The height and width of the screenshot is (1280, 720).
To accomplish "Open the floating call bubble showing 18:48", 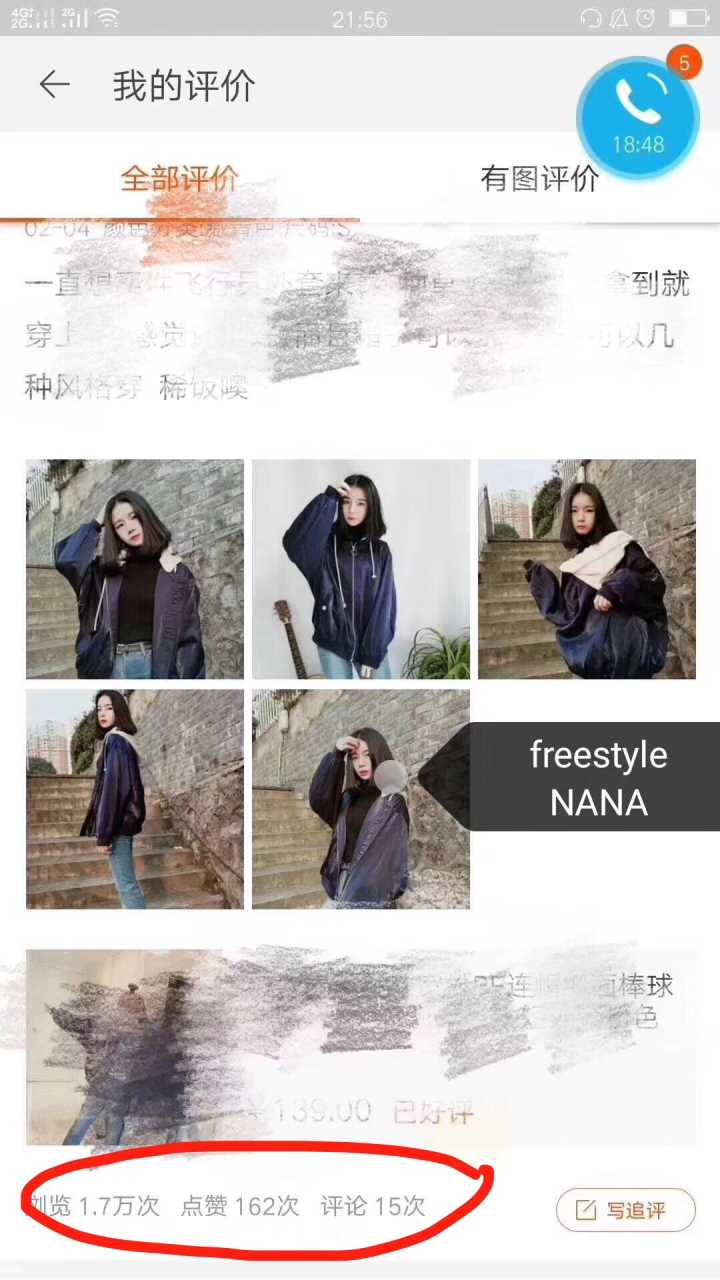I will [x=638, y=117].
